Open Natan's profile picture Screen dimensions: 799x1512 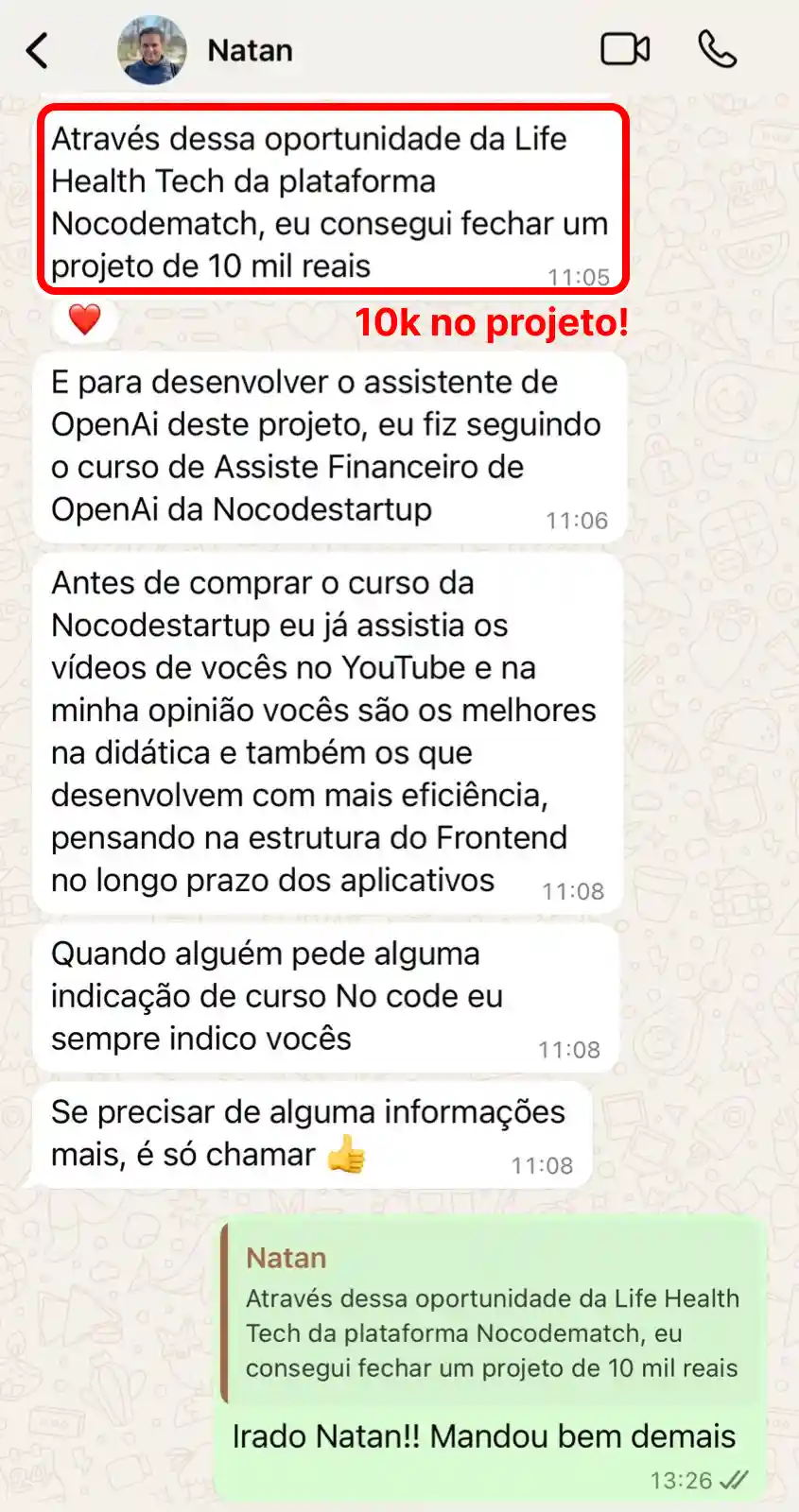tap(151, 49)
